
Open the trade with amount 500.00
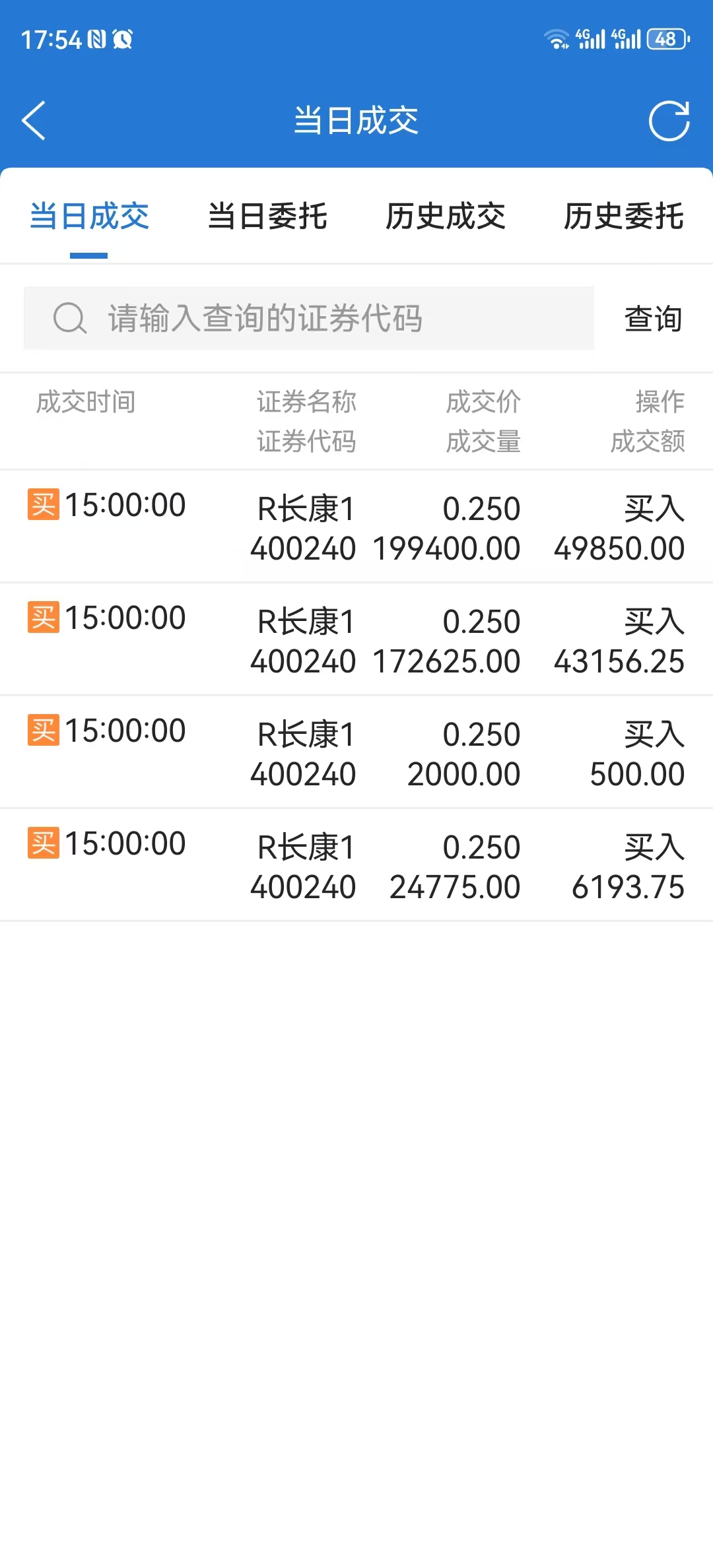click(x=356, y=752)
